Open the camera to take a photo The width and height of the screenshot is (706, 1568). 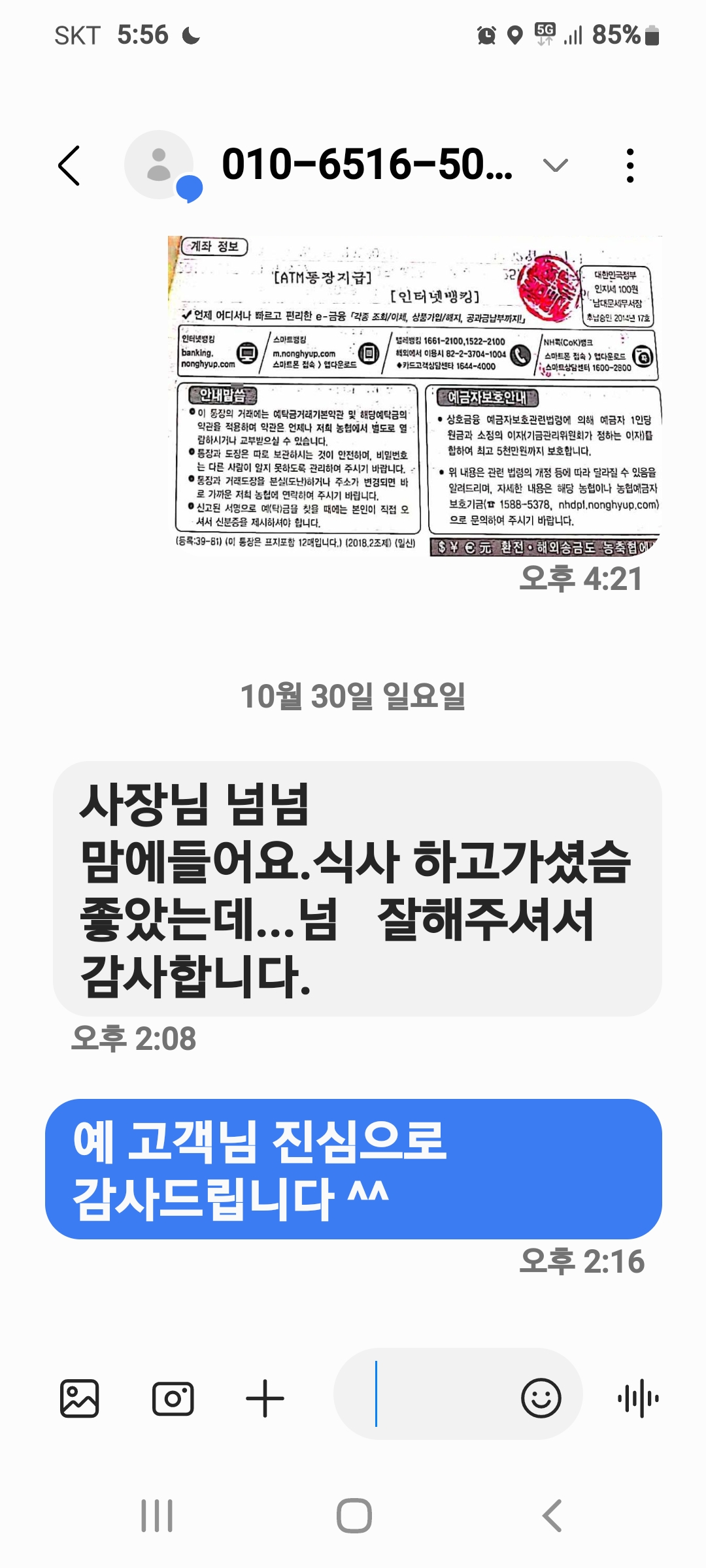pyautogui.click(x=173, y=1399)
